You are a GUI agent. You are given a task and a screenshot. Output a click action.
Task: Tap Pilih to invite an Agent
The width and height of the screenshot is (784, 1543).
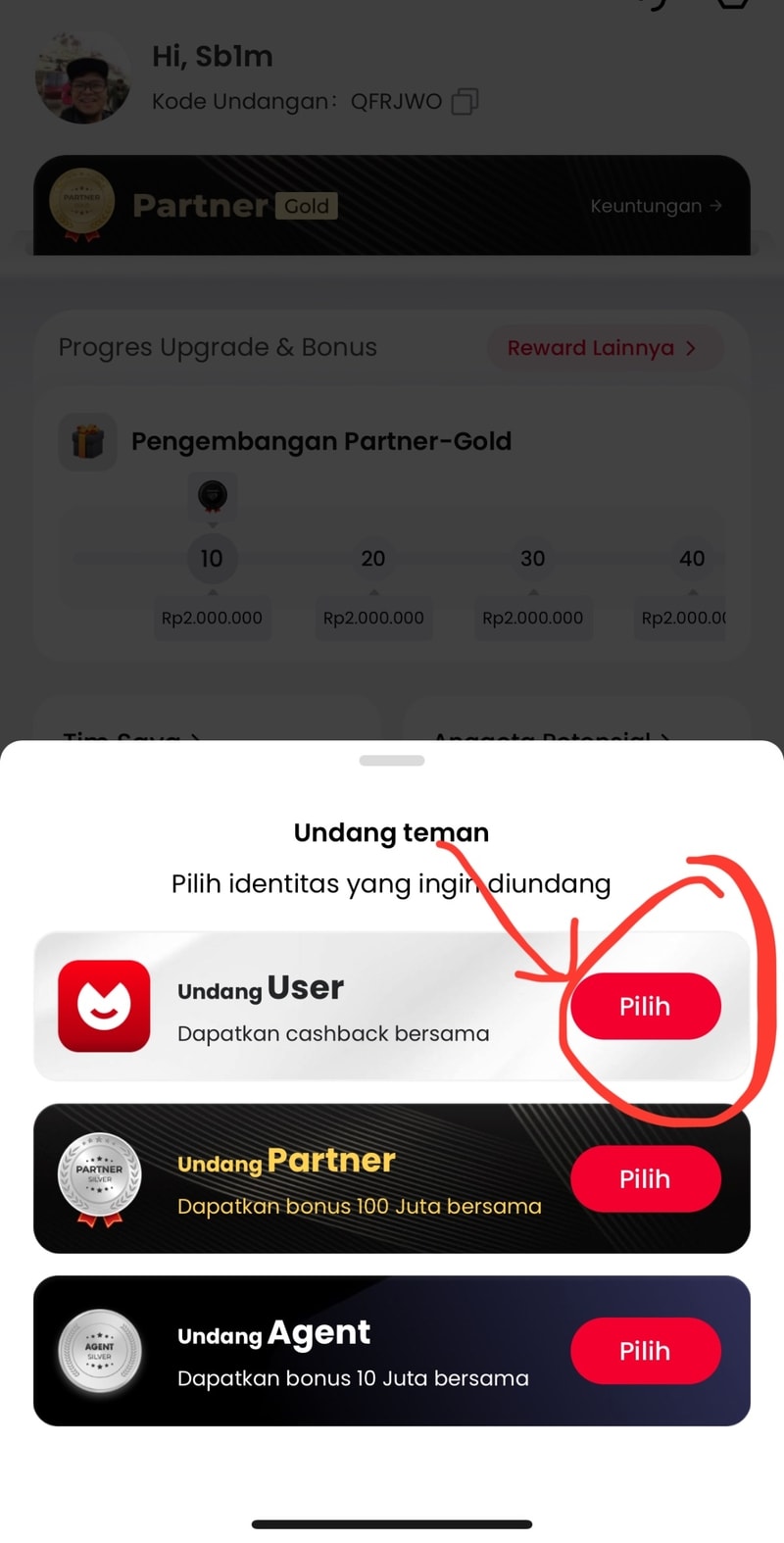[645, 1351]
